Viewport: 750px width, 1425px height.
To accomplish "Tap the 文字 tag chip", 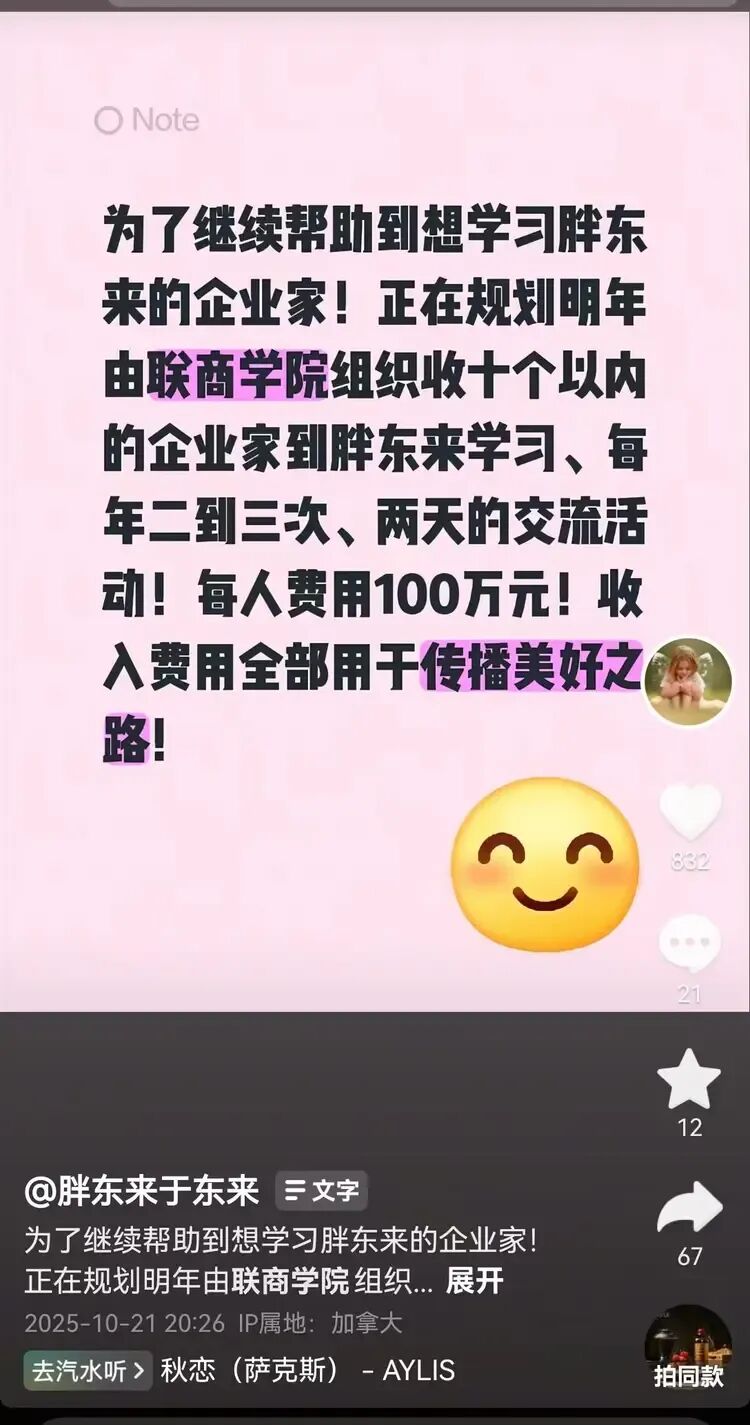I will (322, 1191).
